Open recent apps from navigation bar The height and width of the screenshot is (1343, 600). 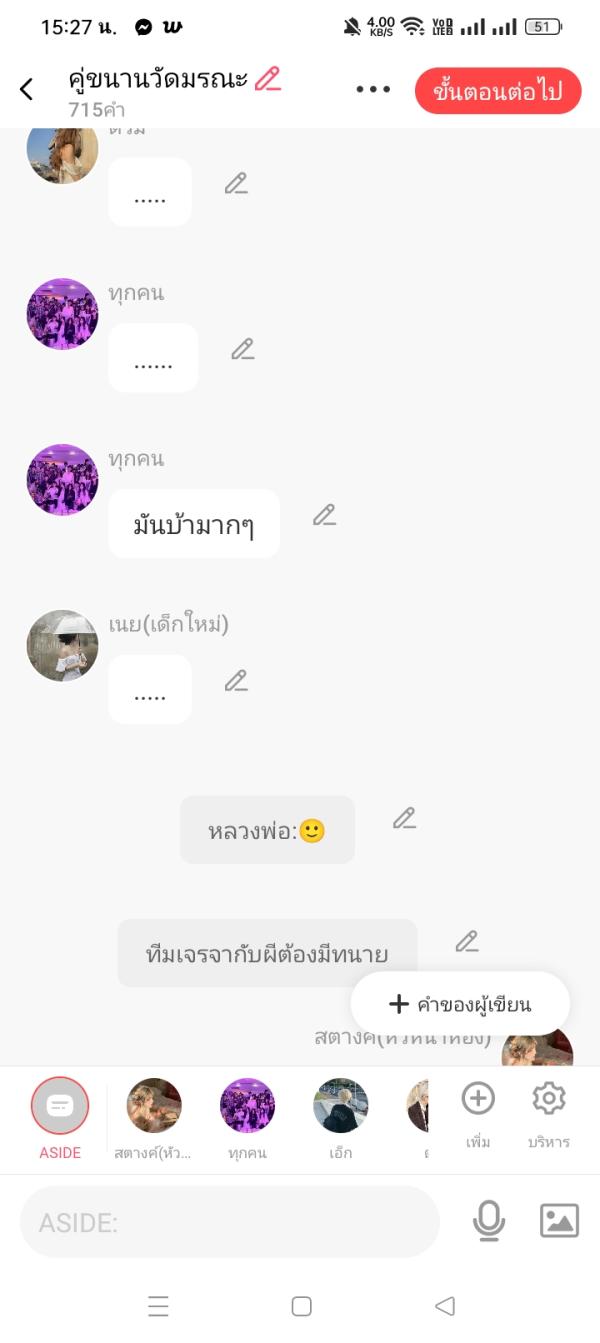coord(158,1306)
